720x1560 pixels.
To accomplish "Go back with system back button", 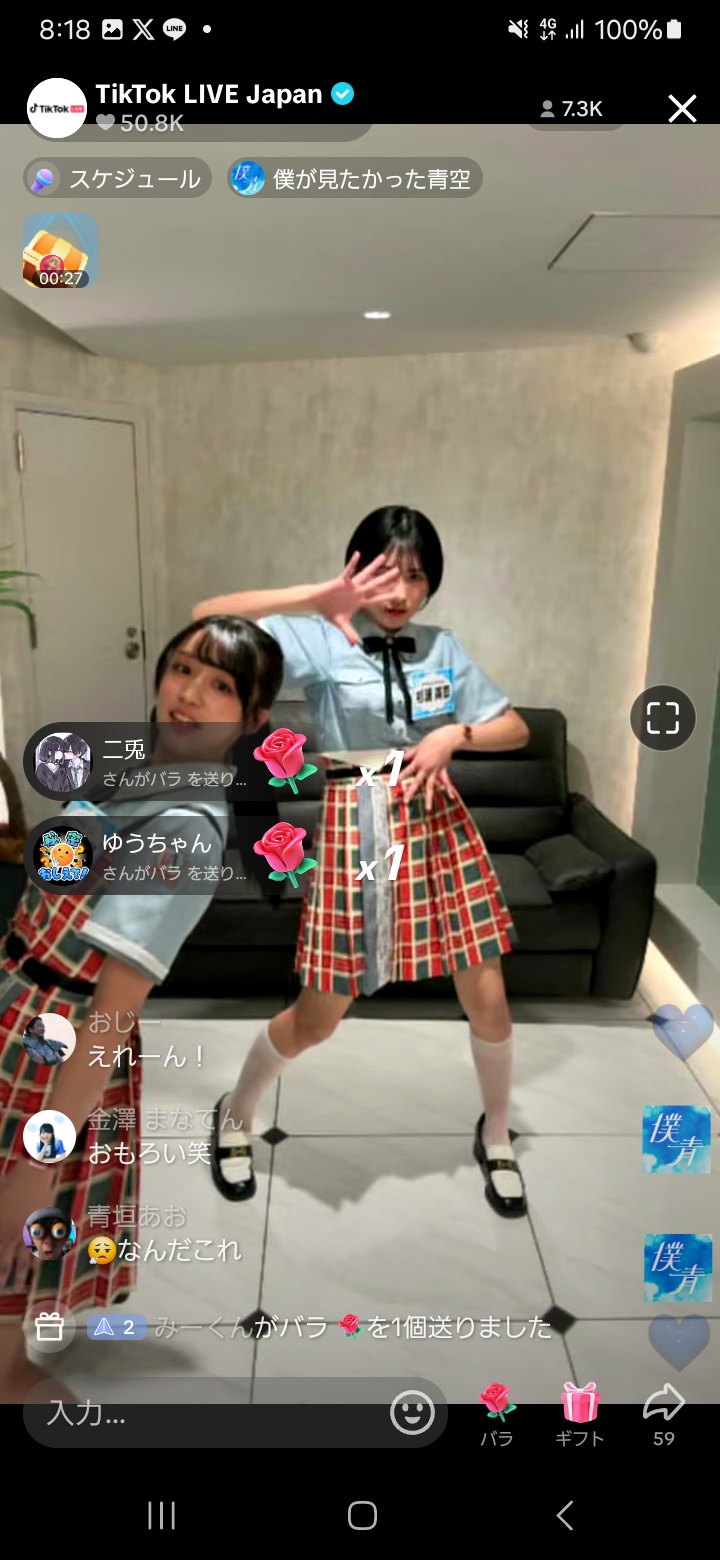I will [565, 1515].
